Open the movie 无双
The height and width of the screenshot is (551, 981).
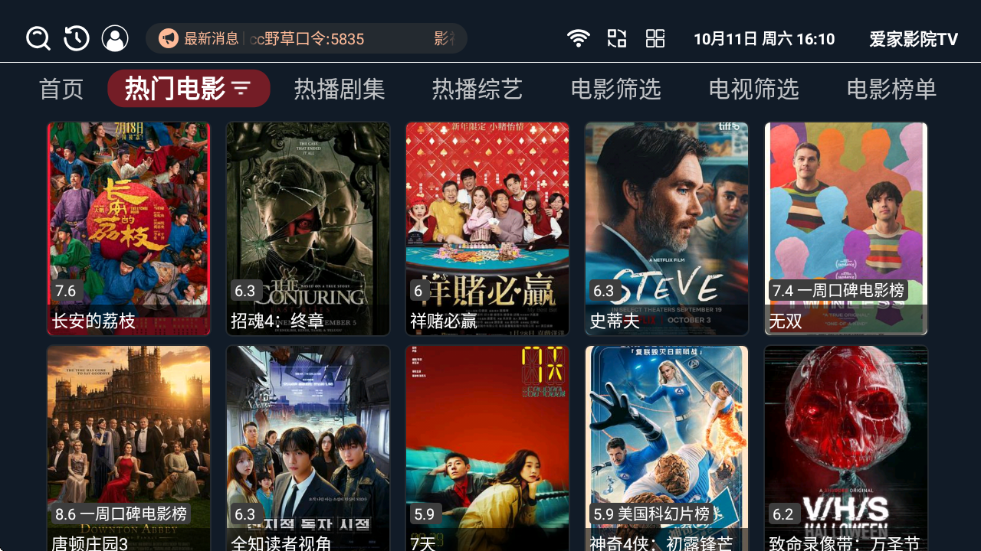[846, 228]
